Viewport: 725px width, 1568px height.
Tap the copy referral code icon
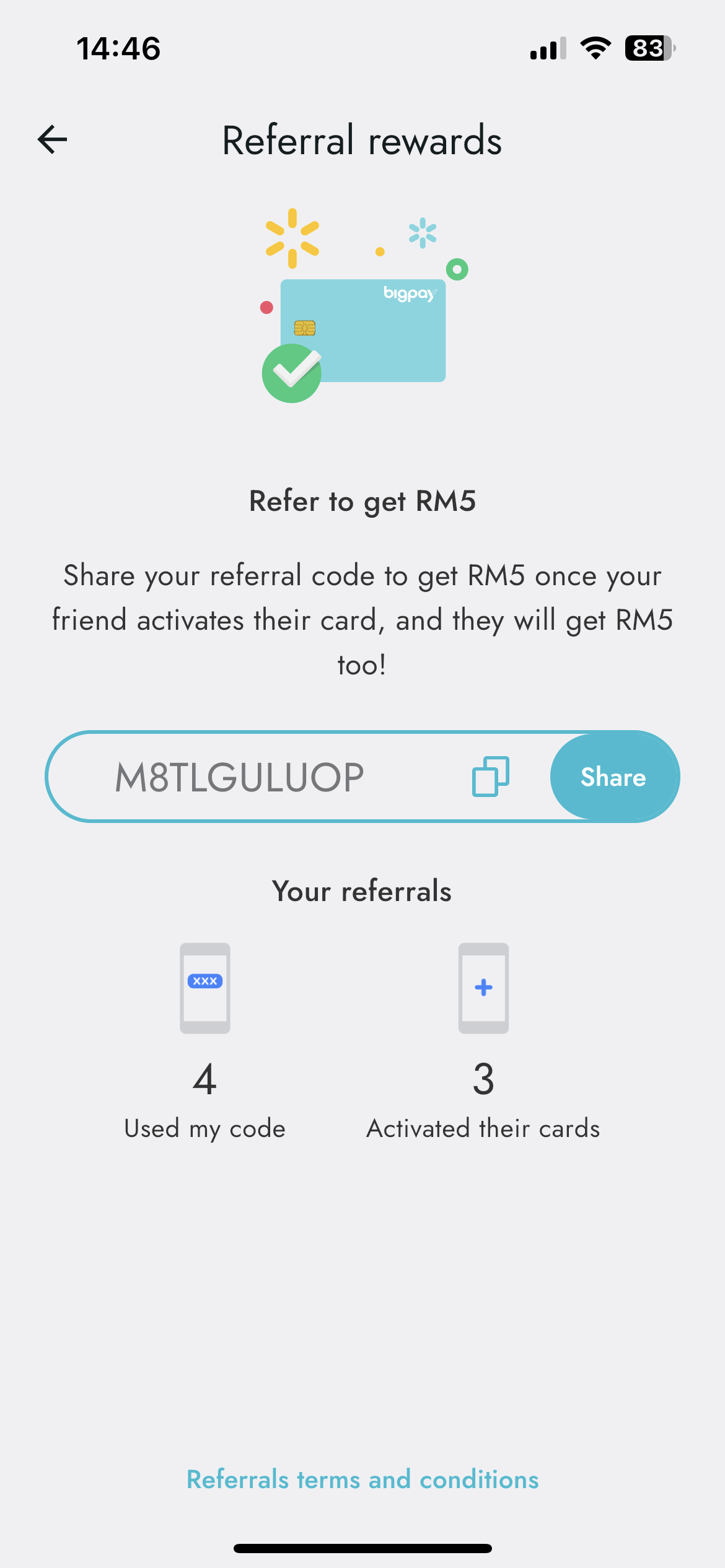(490, 777)
